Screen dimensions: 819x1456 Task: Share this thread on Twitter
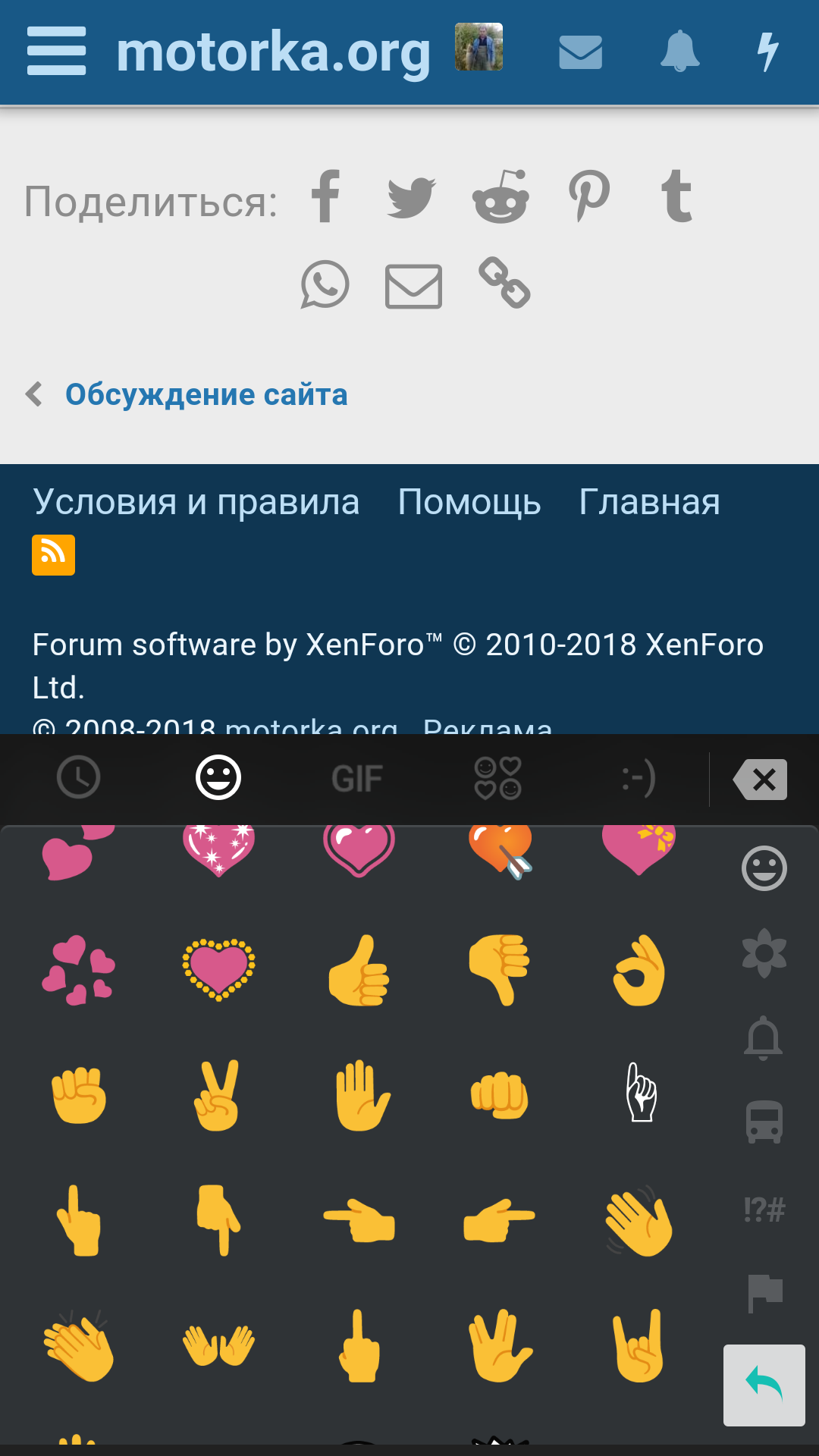pyautogui.click(x=411, y=198)
